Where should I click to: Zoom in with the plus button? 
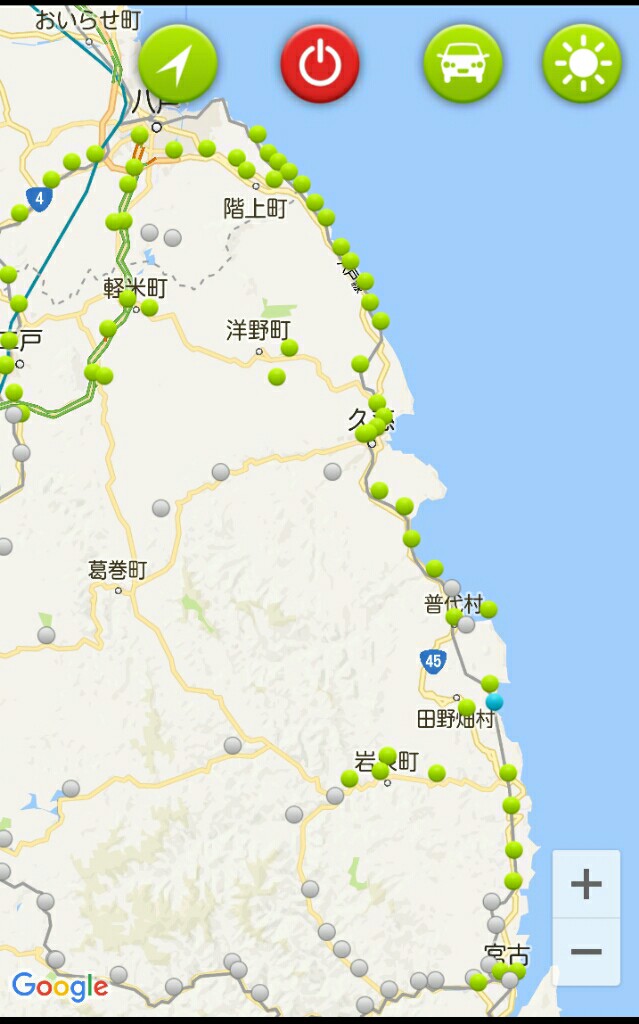[x=586, y=884]
